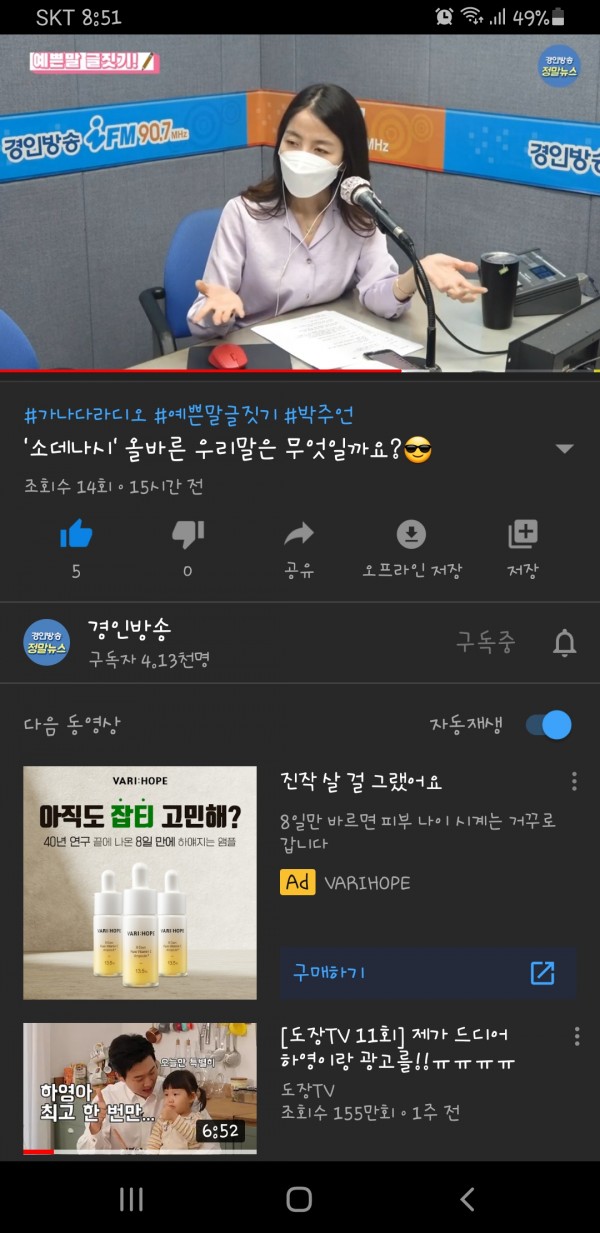Play the 도장TV 11회 video
Screen dimensions: 600x1233
[140, 1087]
